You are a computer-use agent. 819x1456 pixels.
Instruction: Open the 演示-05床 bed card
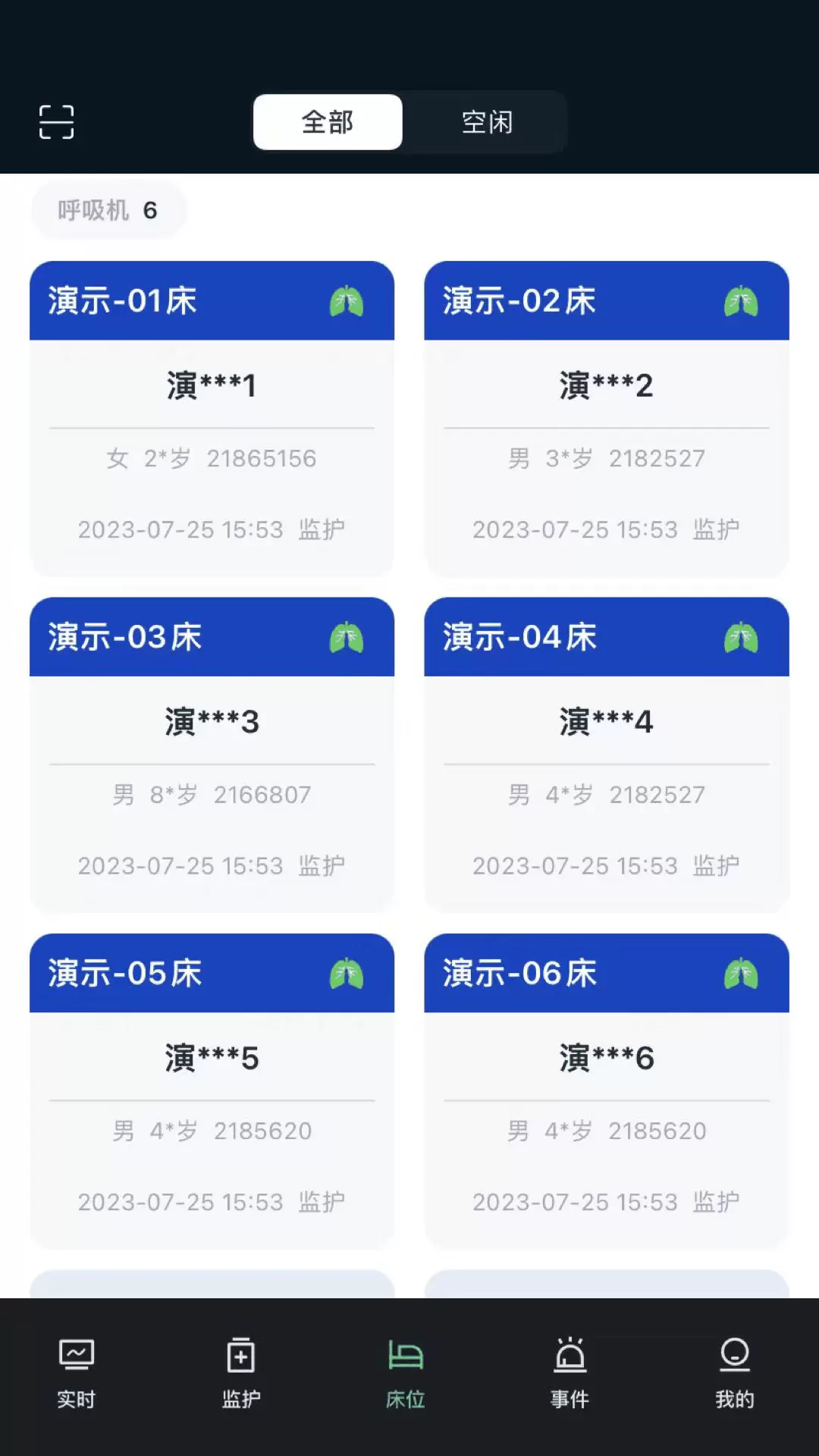tap(212, 1090)
